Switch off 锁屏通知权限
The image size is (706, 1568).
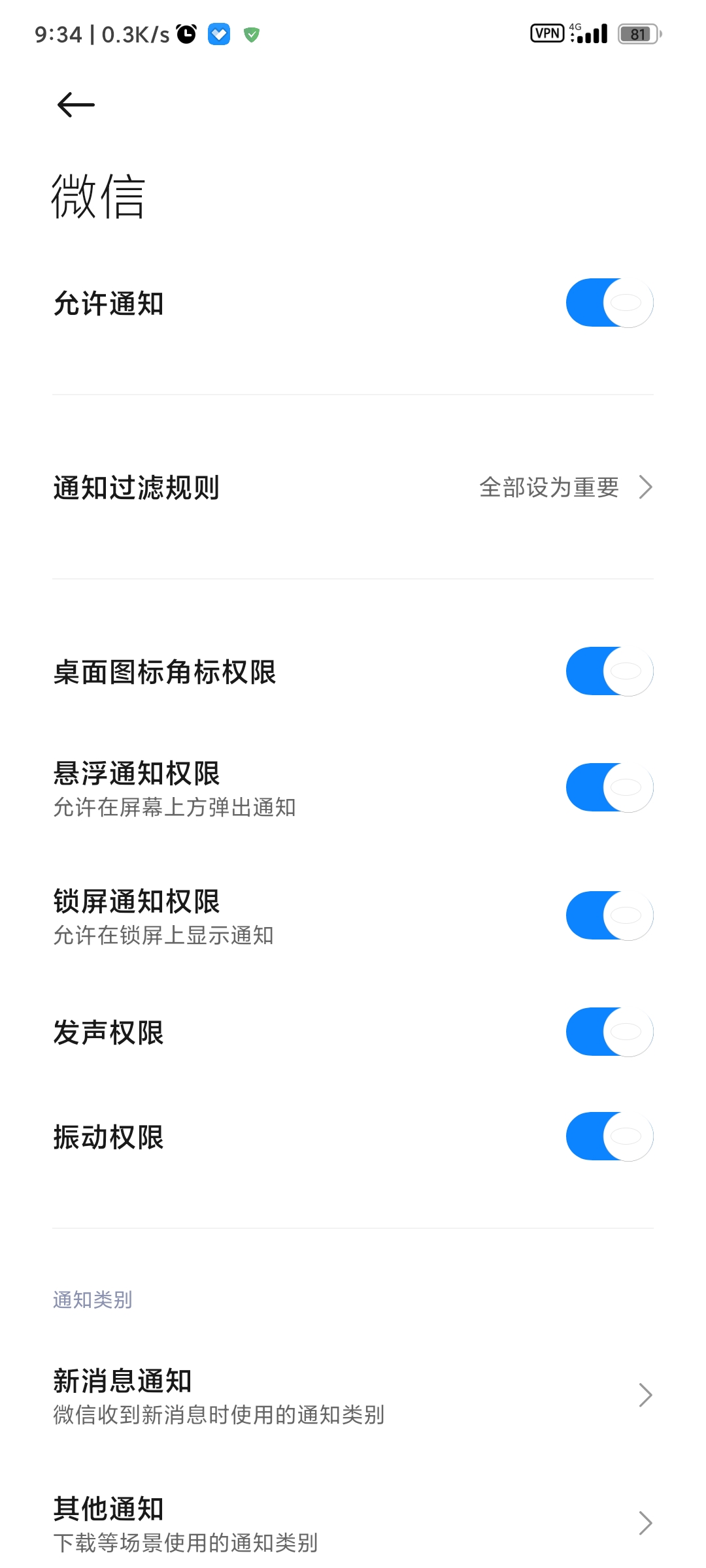pyautogui.click(x=609, y=916)
